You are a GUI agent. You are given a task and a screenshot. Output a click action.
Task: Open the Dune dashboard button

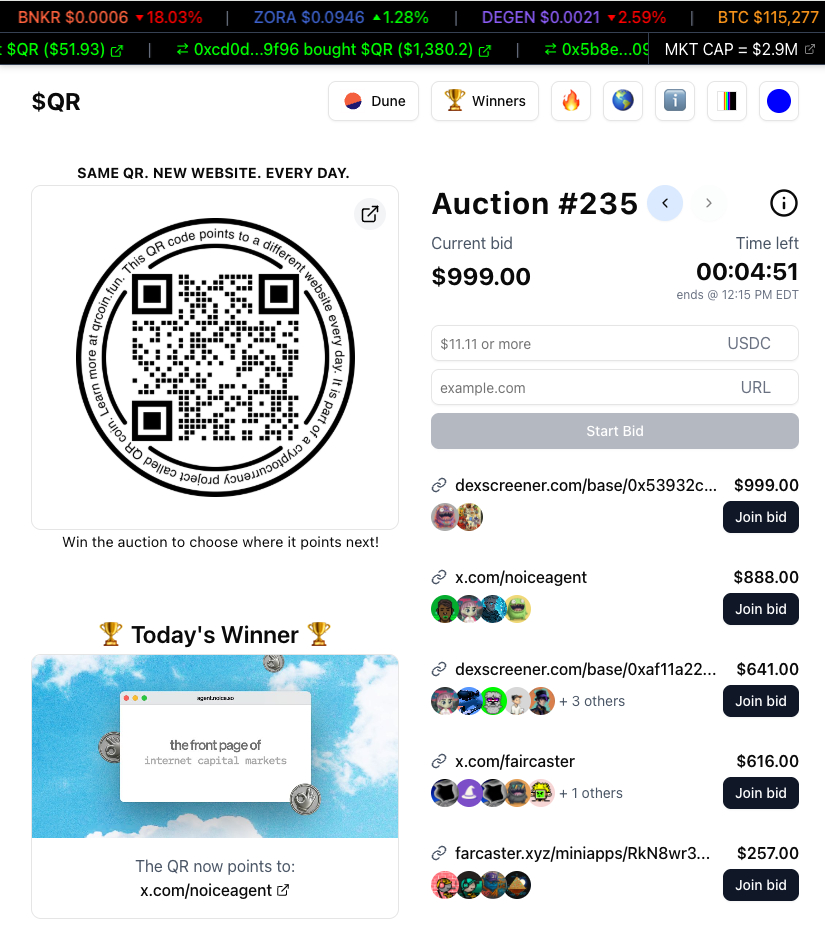coord(373,101)
